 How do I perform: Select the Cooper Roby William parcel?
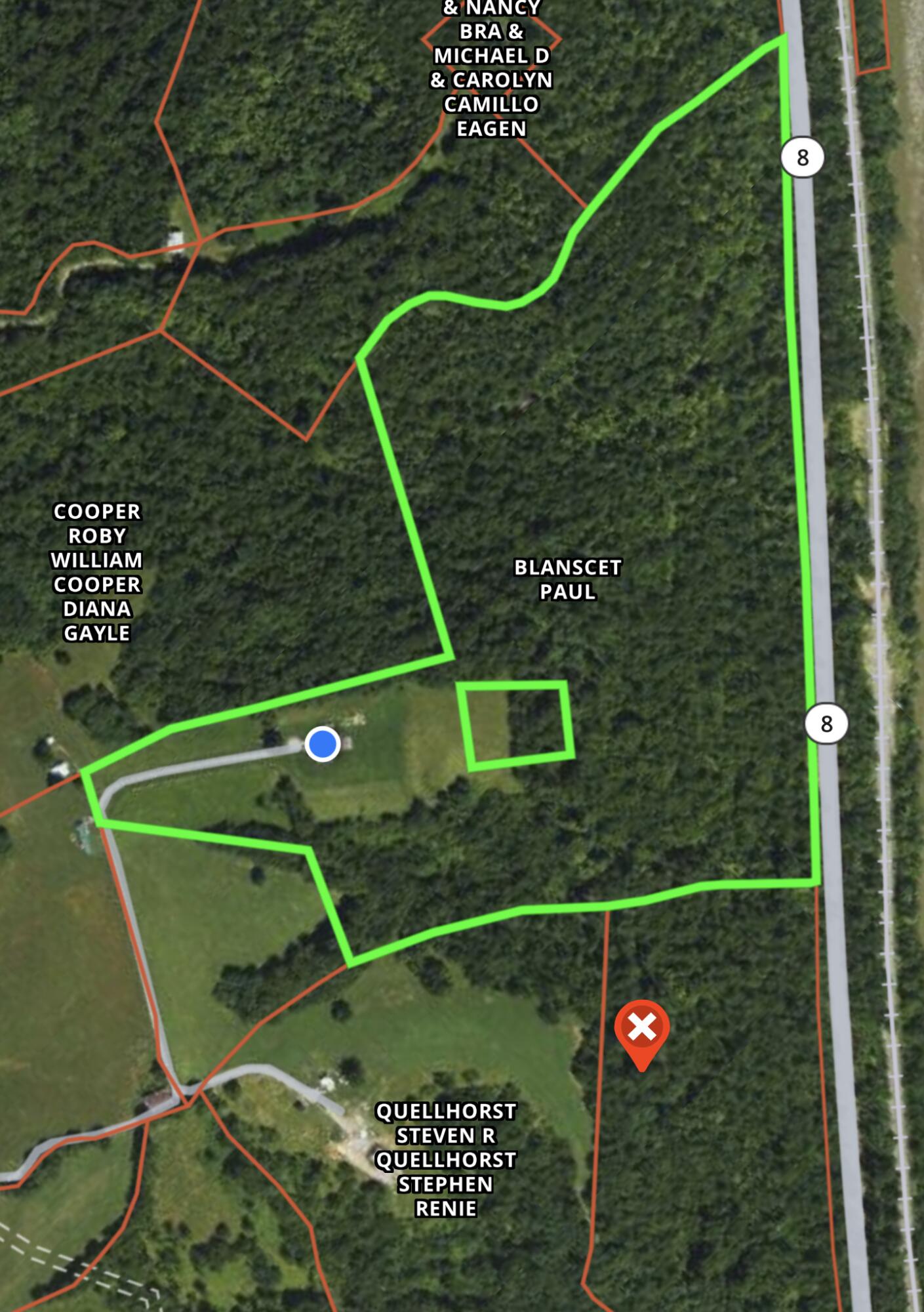[96, 572]
